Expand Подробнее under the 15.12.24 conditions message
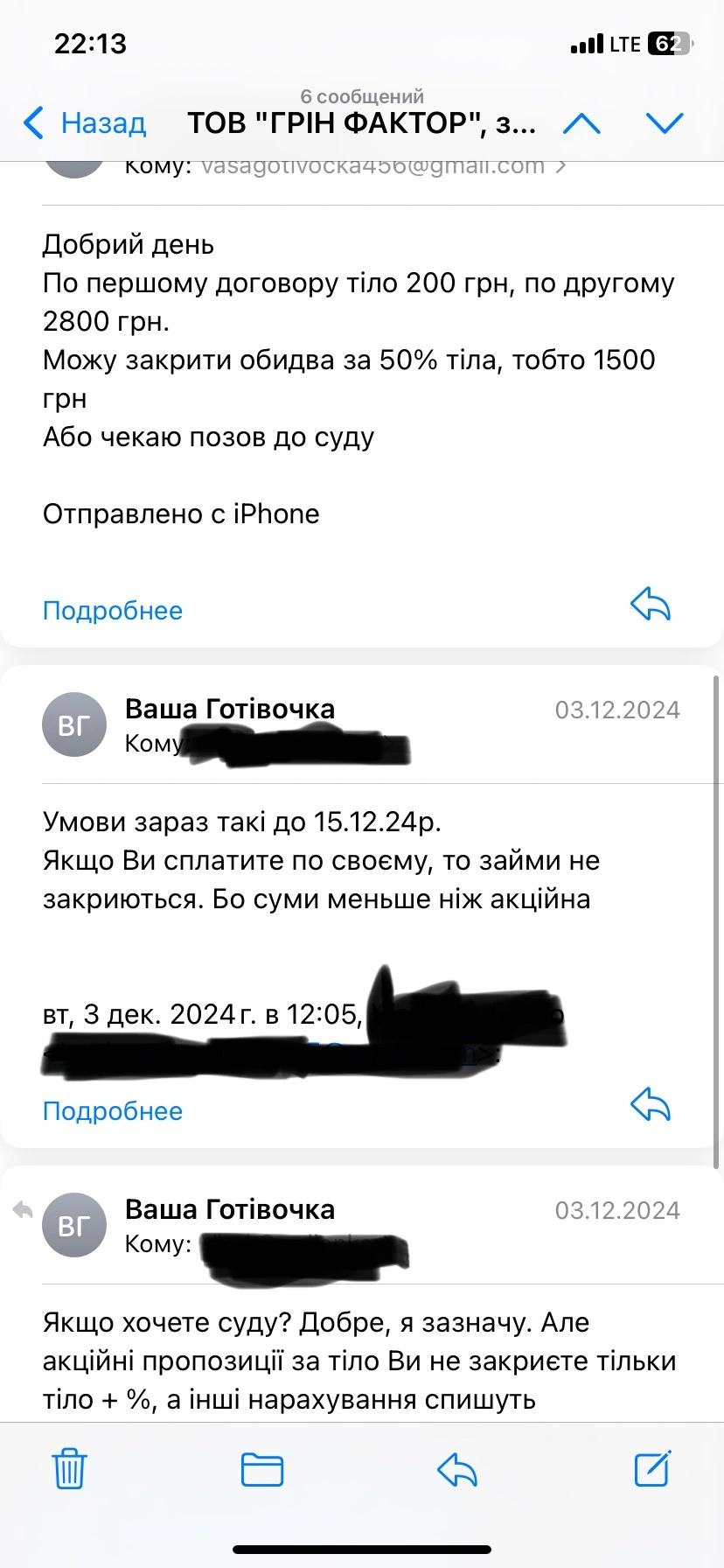 click(113, 1111)
